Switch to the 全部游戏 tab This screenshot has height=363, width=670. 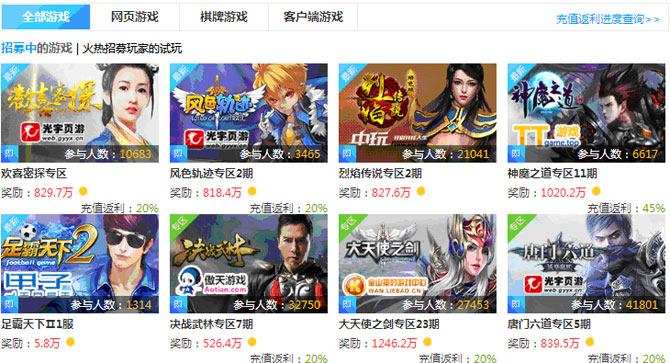pos(46,17)
